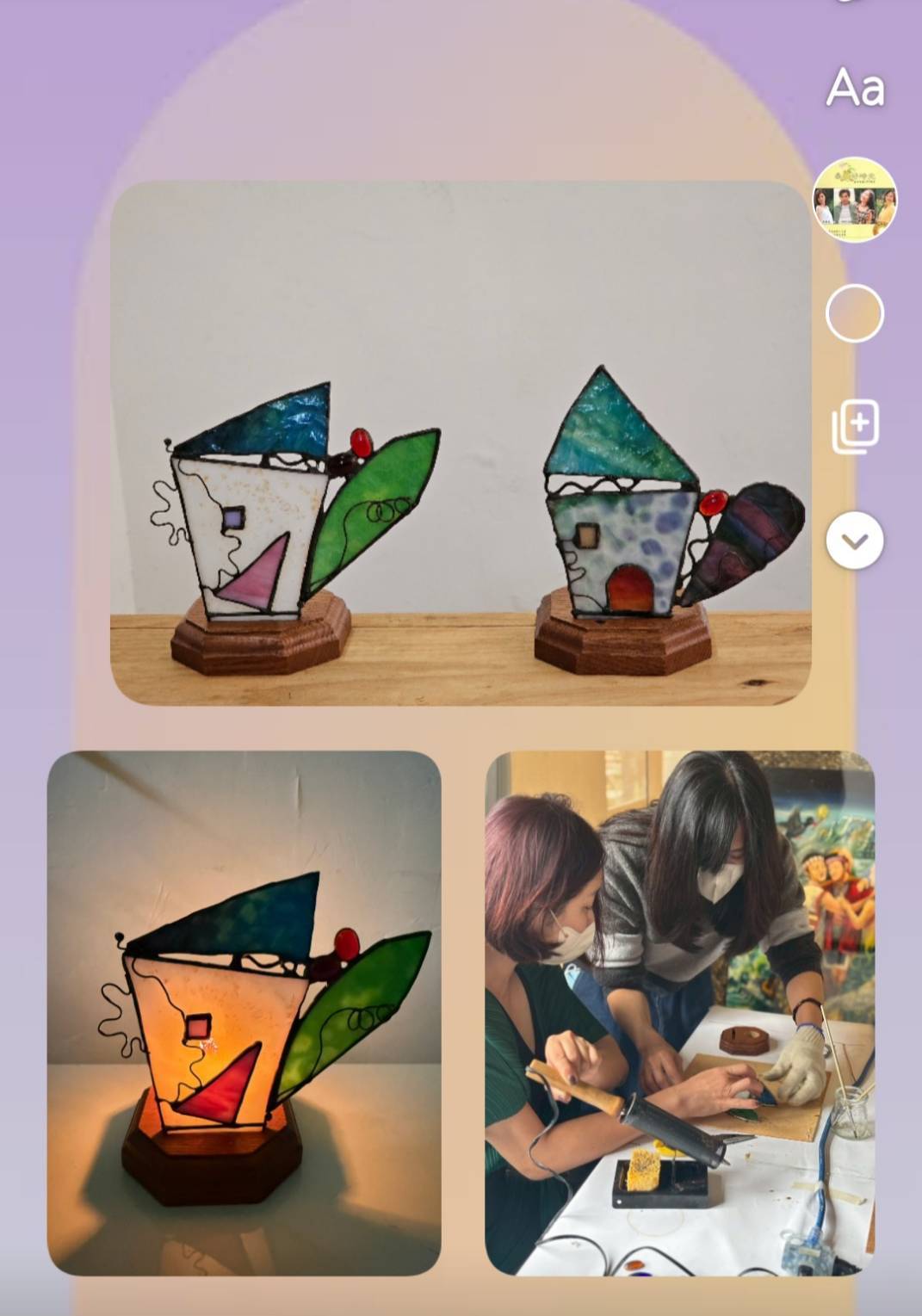Add another photo to the collage
The height and width of the screenshot is (1316, 922).
[855, 426]
